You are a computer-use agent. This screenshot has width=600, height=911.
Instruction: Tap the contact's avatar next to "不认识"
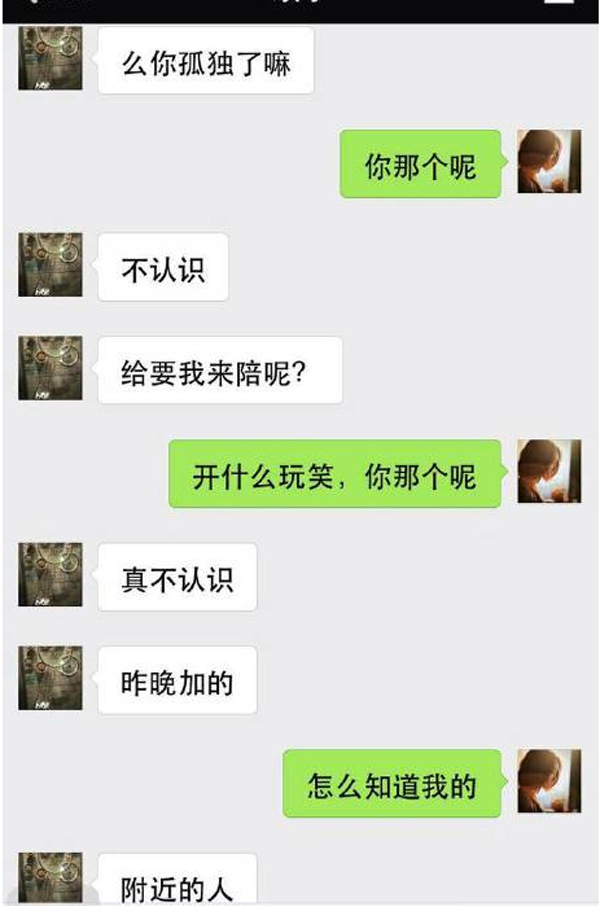(x=50, y=265)
